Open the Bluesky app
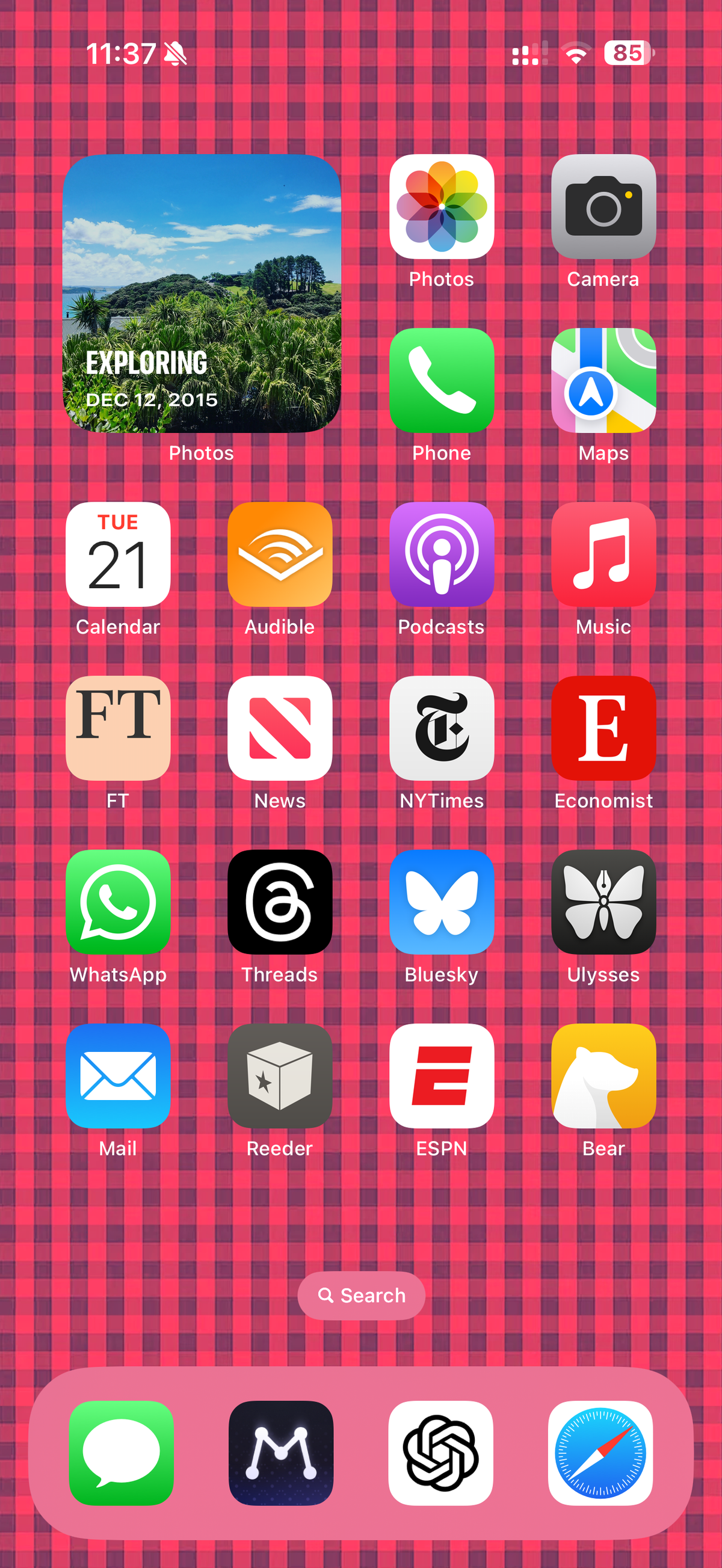The width and height of the screenshot is (722, 1568). tap(442, 902)
